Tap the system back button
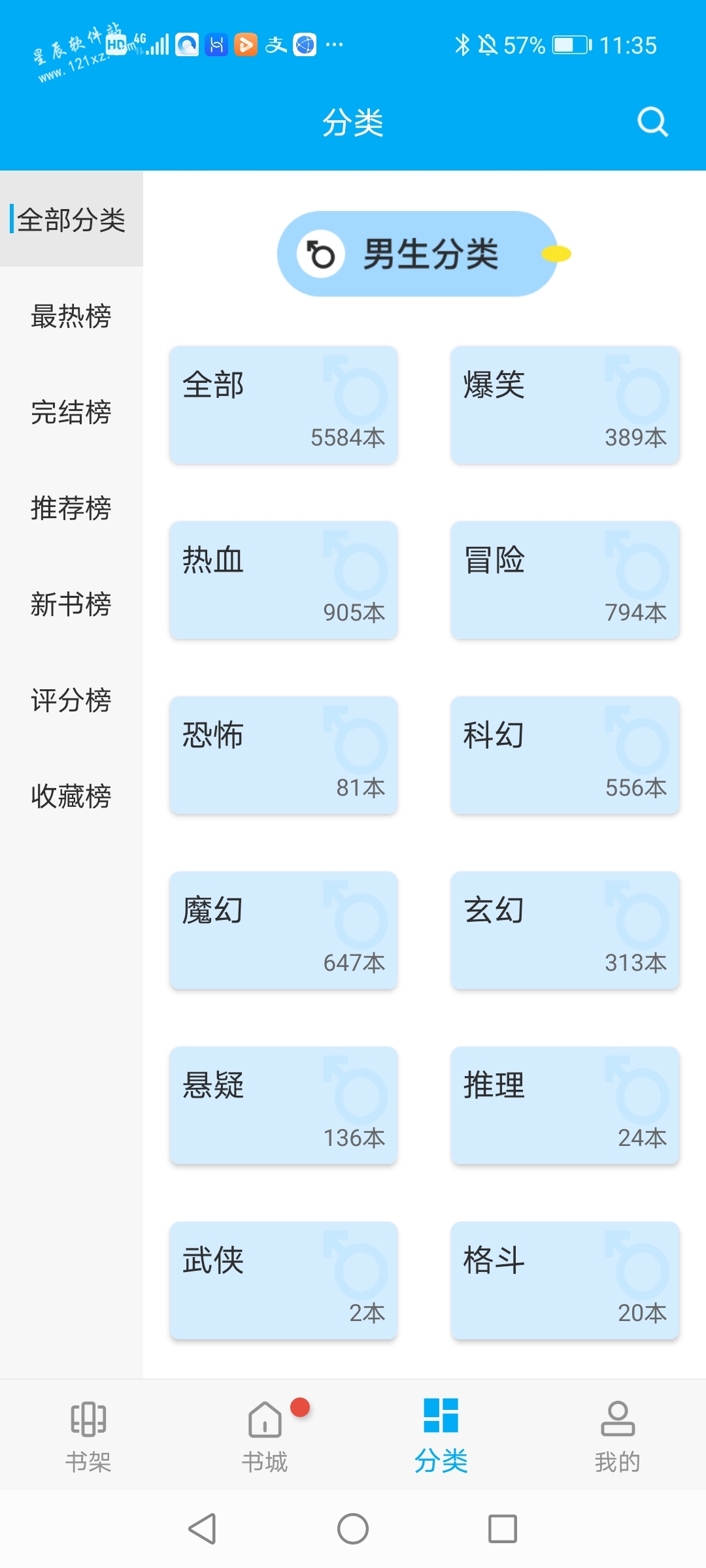 pyautogui.click(x=202, y=1529)
